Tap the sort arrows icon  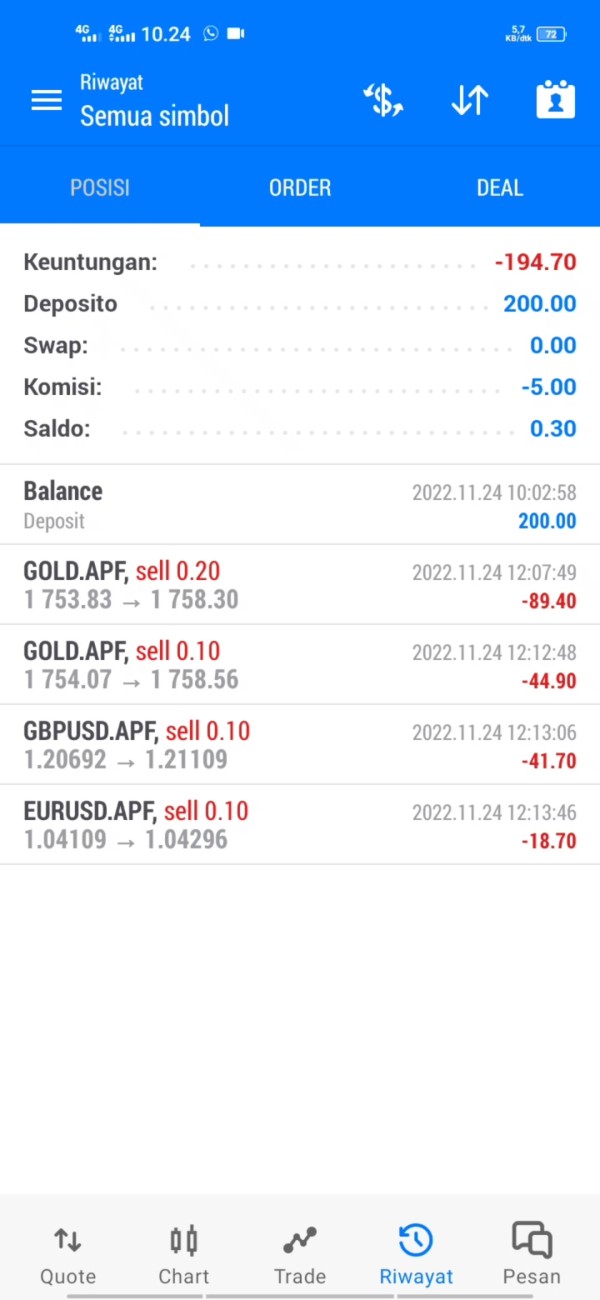pyautogui.click(x=469, y=101)
